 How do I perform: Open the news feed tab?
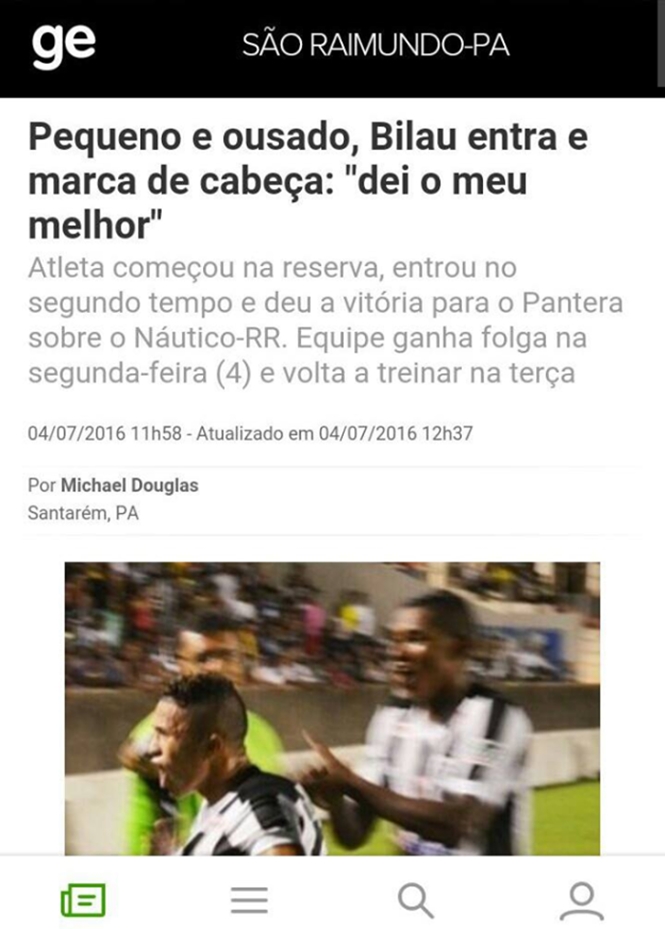coord(83,900)
